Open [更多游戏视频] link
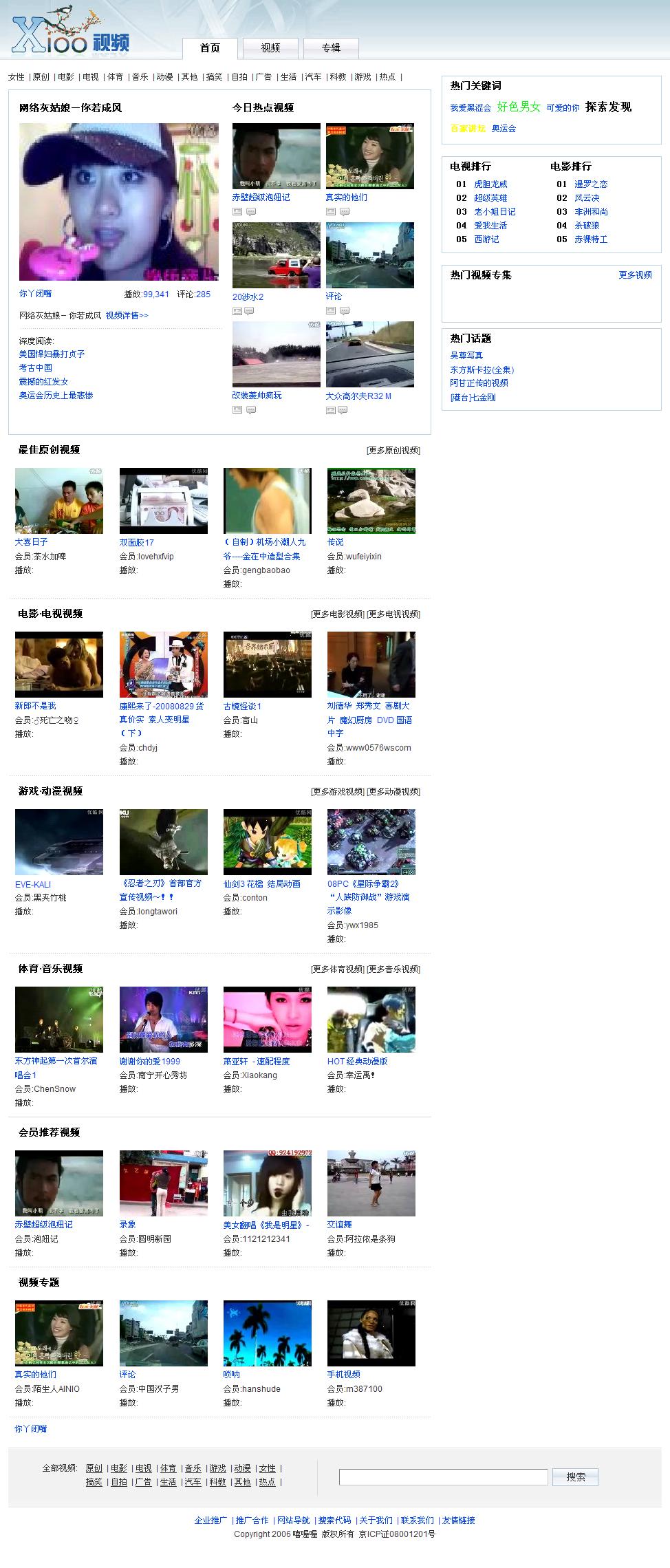The height and width of the screenshot is (1568, 670). [337, 792]
